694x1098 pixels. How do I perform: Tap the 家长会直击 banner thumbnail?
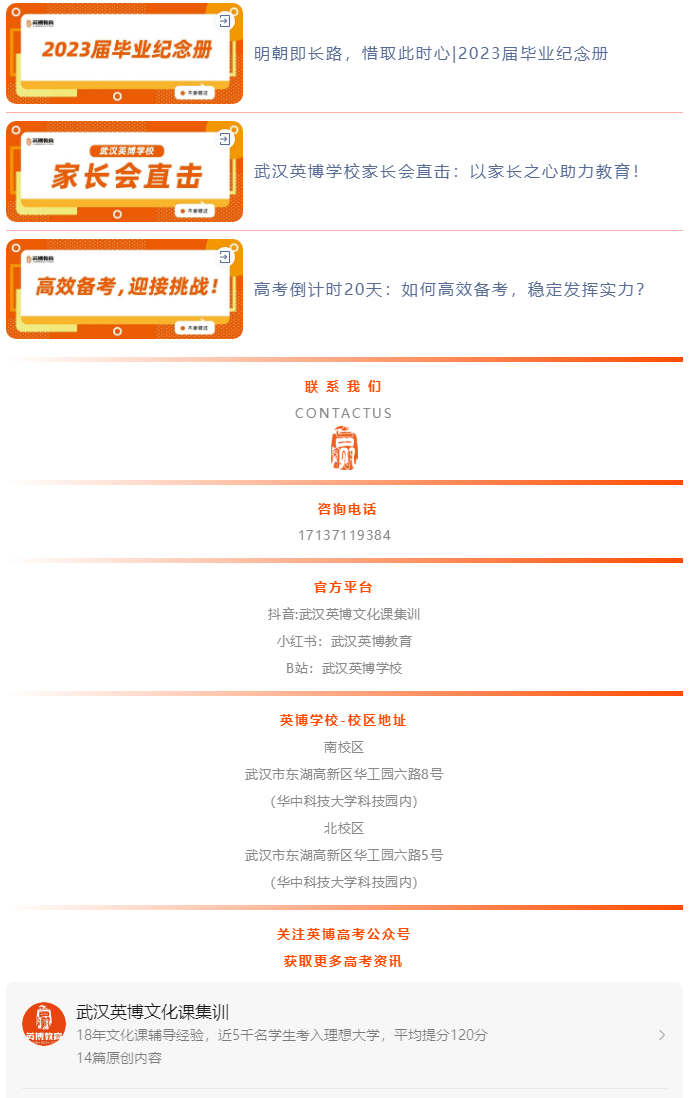124,172
